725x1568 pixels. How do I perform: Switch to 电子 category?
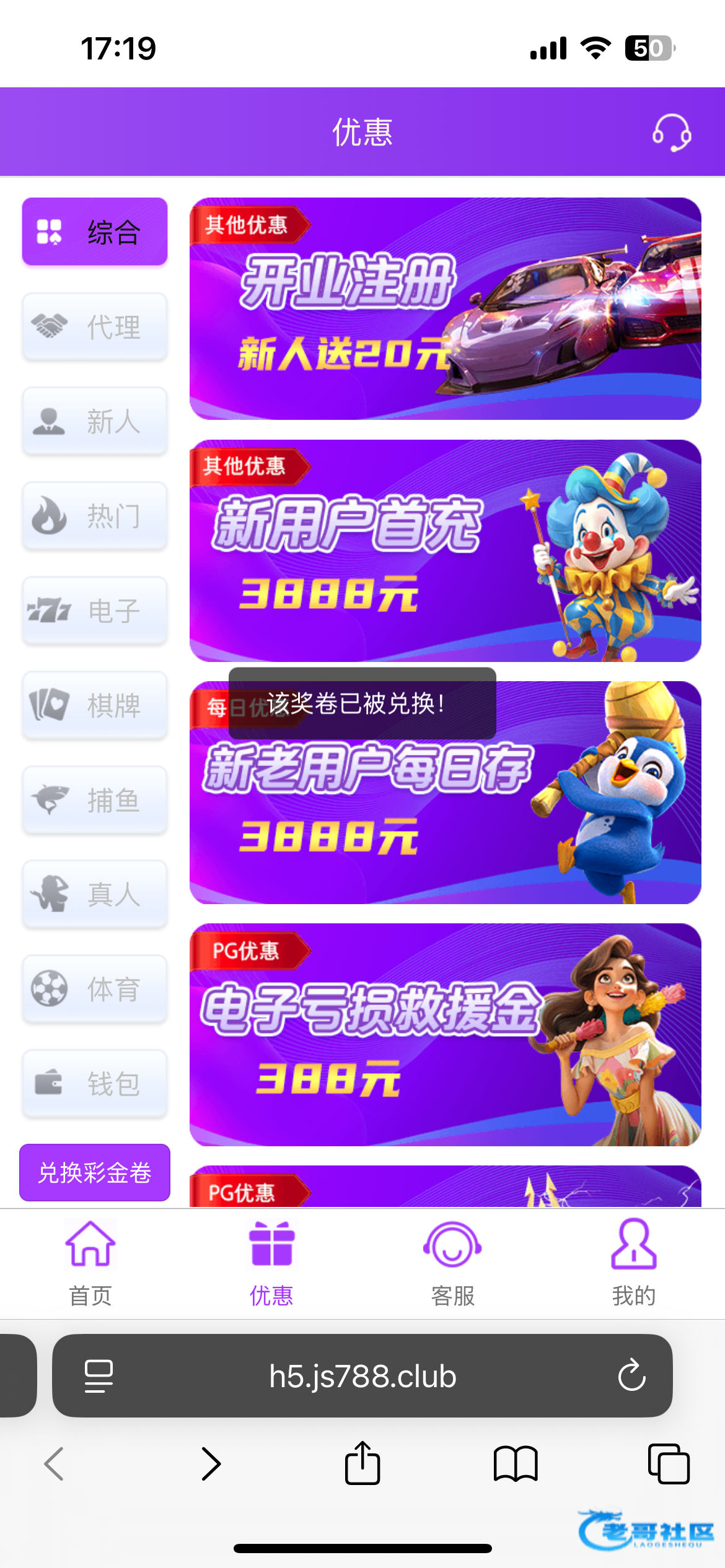pos(95,611)
